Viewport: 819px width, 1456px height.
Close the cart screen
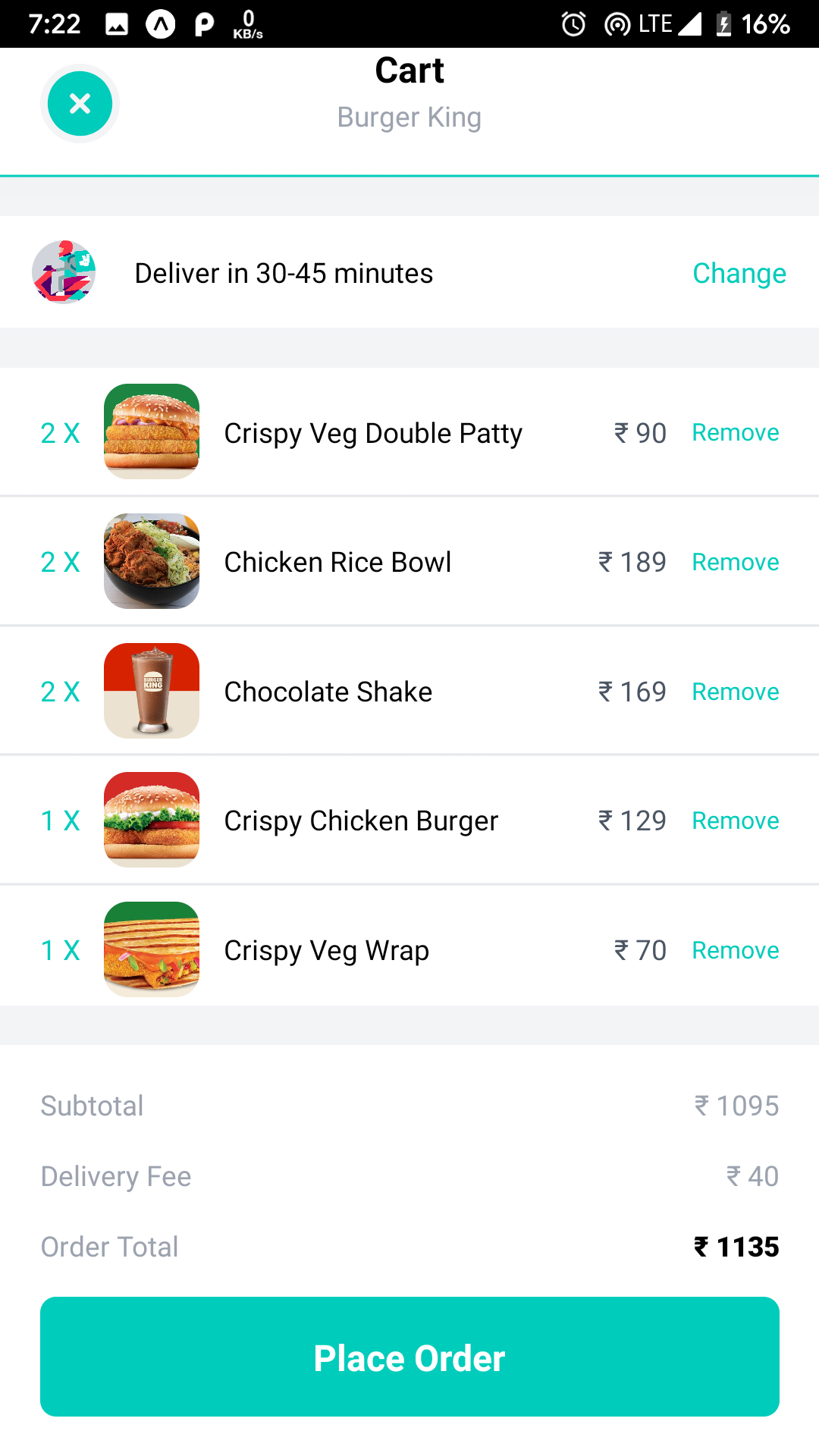click(79, 103)
